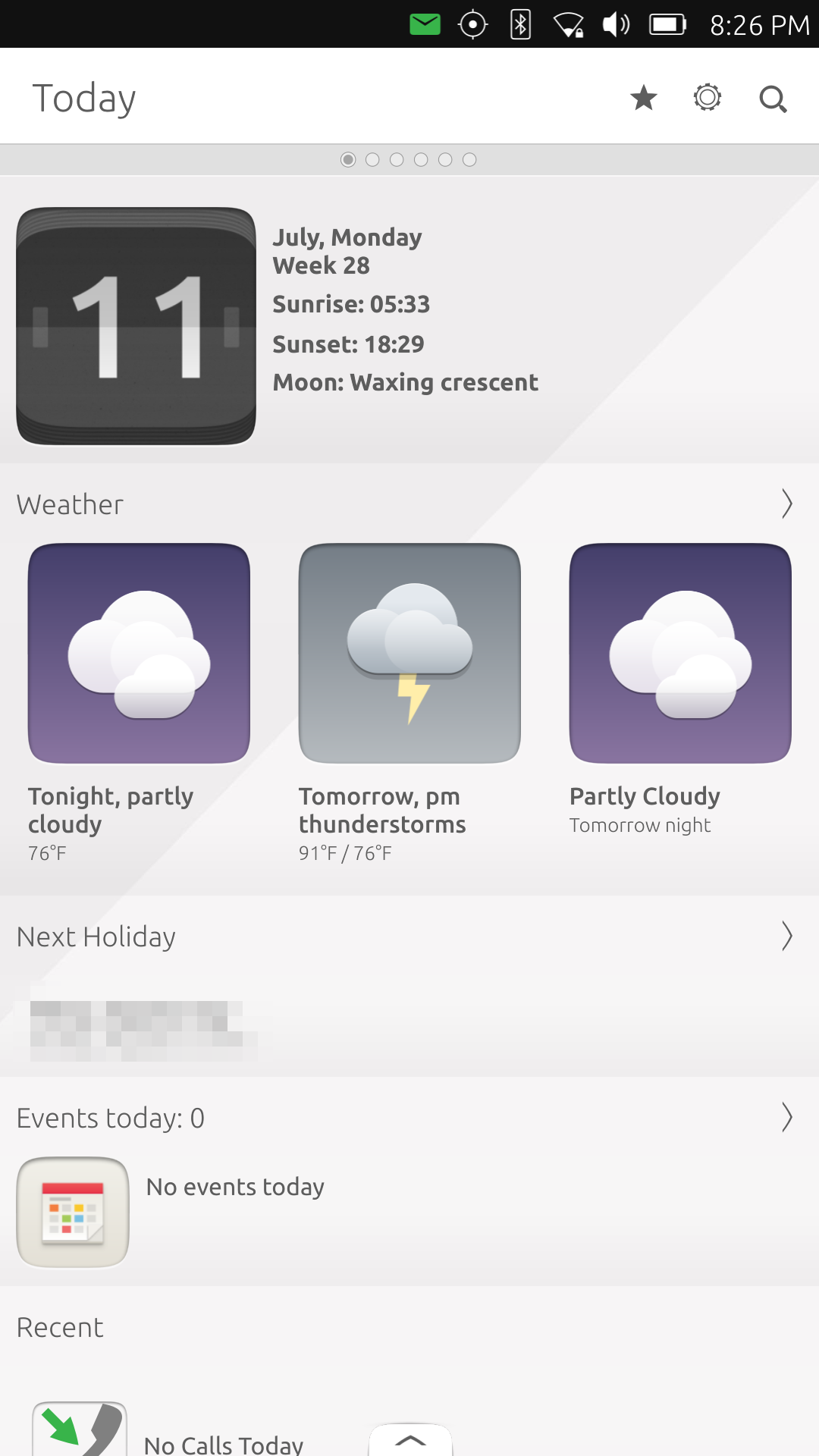
Task: Open the calendar showing No events today
Action: (73, 1212)
